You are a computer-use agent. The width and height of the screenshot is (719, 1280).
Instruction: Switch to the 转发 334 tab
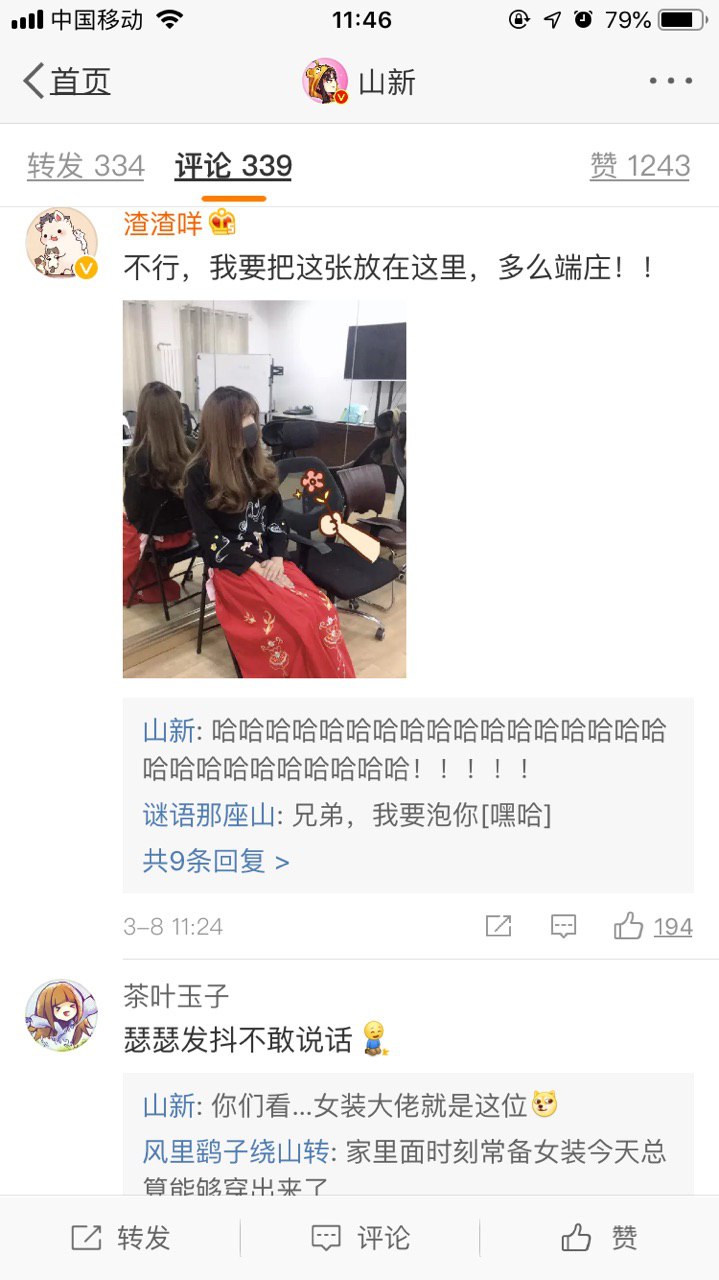click(x=86, y=166)
